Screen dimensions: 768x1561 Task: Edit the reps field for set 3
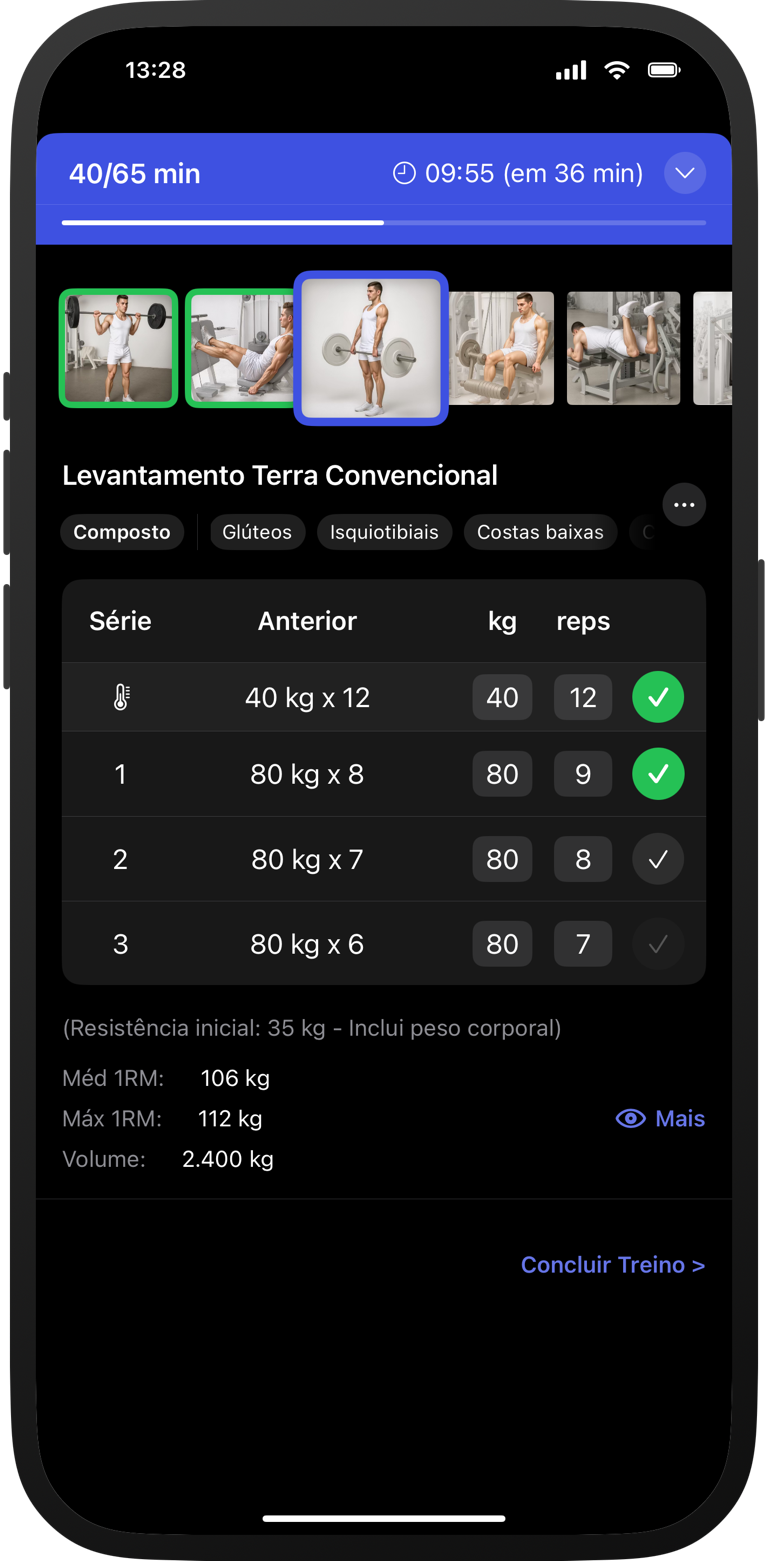(583, 944)
